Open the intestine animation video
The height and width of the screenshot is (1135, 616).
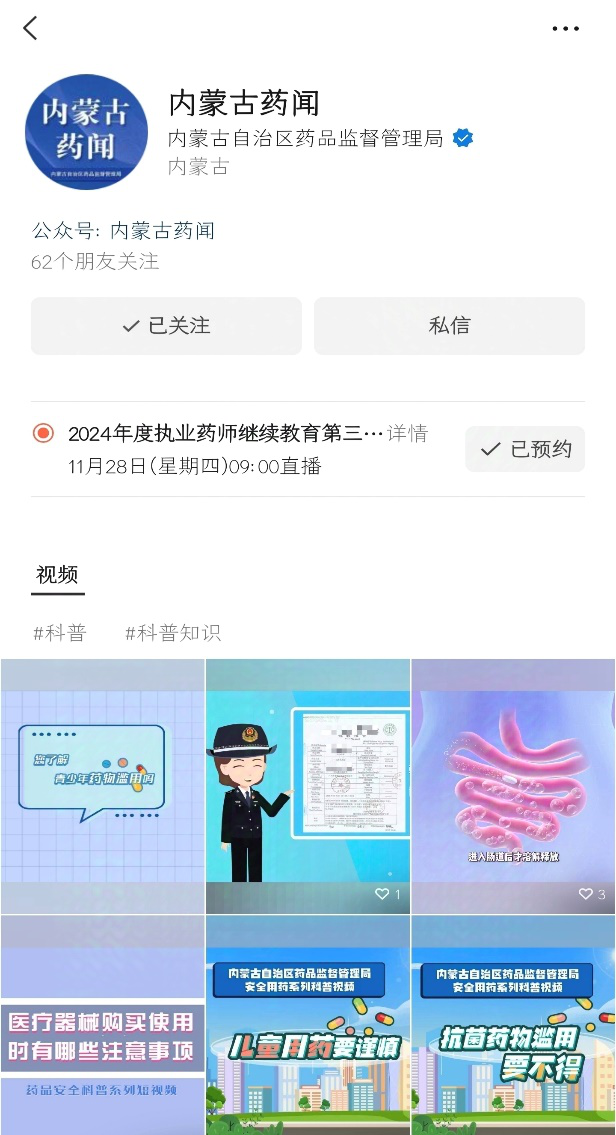513,786
